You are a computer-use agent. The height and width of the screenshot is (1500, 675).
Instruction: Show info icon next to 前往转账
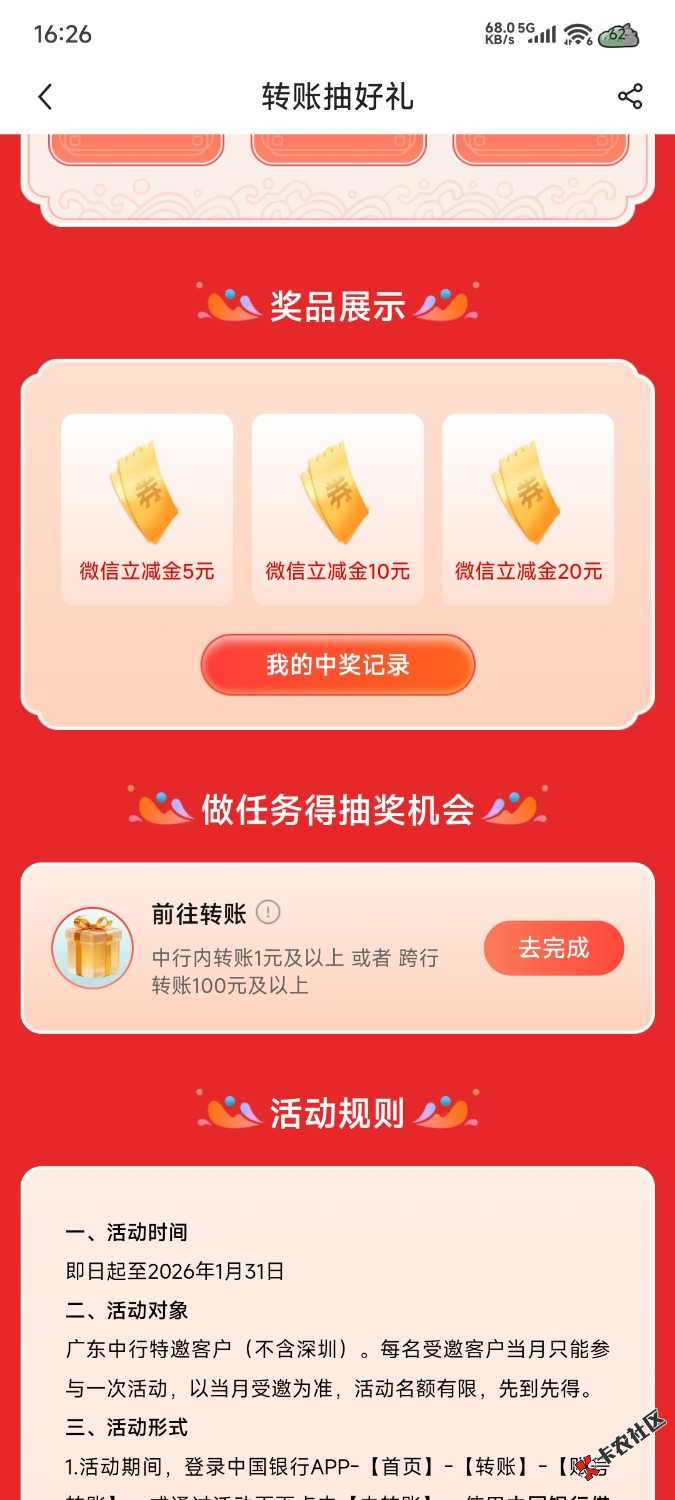click(x=268, y=912)
